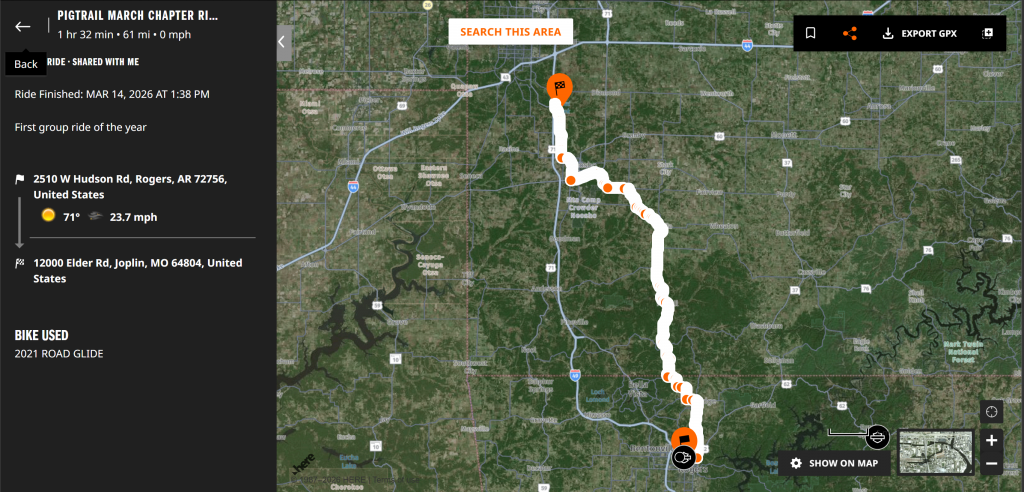Zoom out on the map
The height and width of the screenshot is (492, 1024).
[x=991, y=464]
